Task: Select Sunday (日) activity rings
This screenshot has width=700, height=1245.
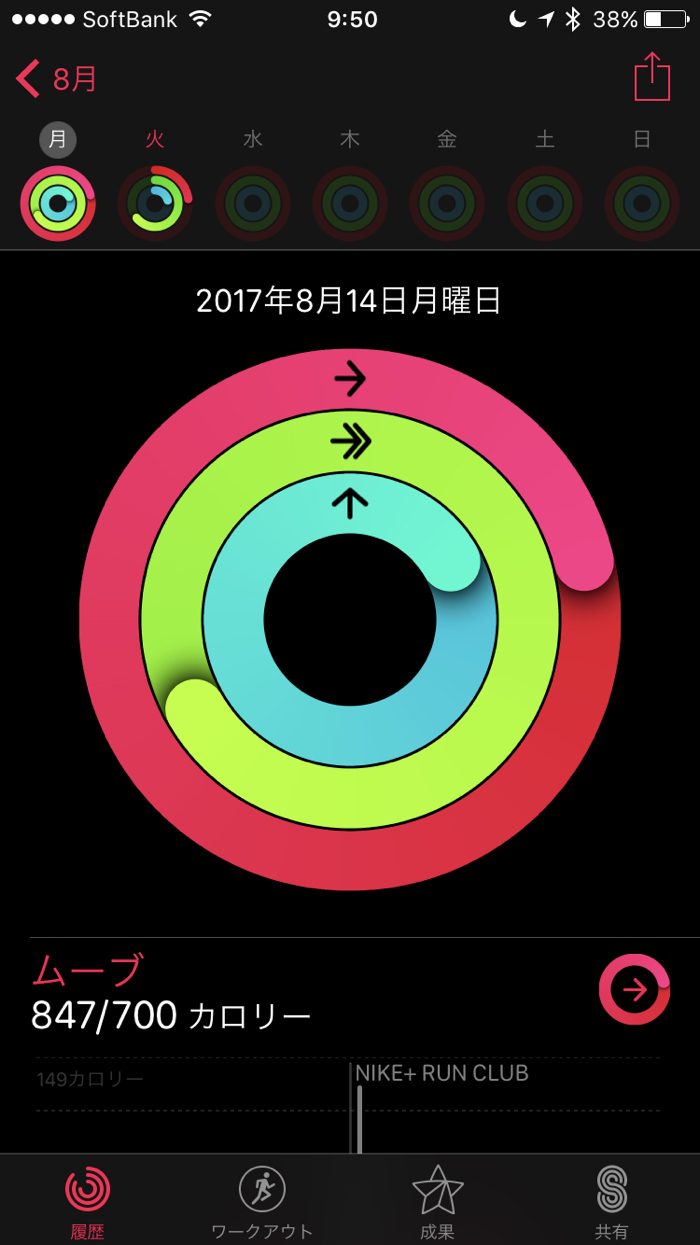Action: 642,203
